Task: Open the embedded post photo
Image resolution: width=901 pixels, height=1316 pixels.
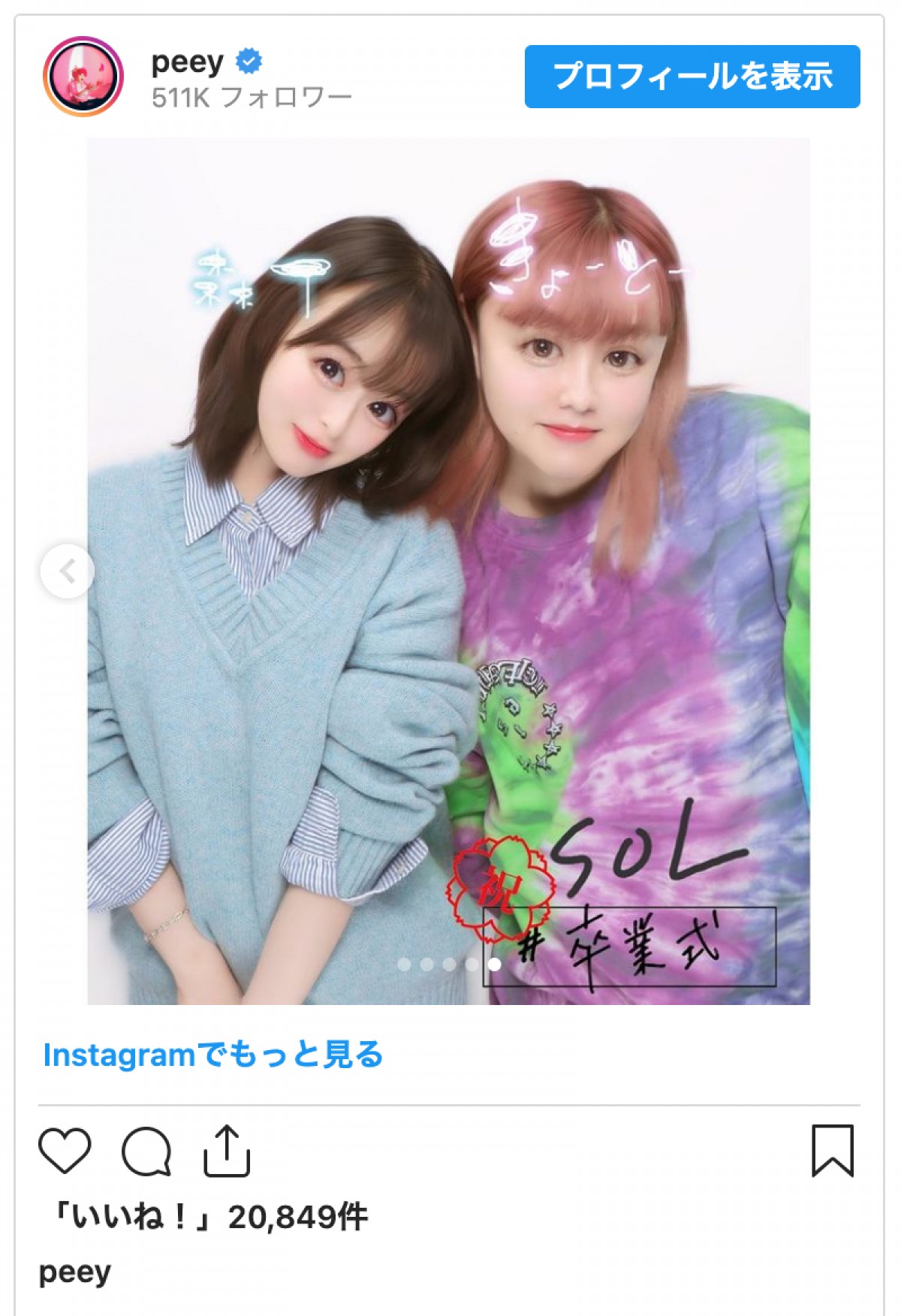Action: tap(448, 571)
